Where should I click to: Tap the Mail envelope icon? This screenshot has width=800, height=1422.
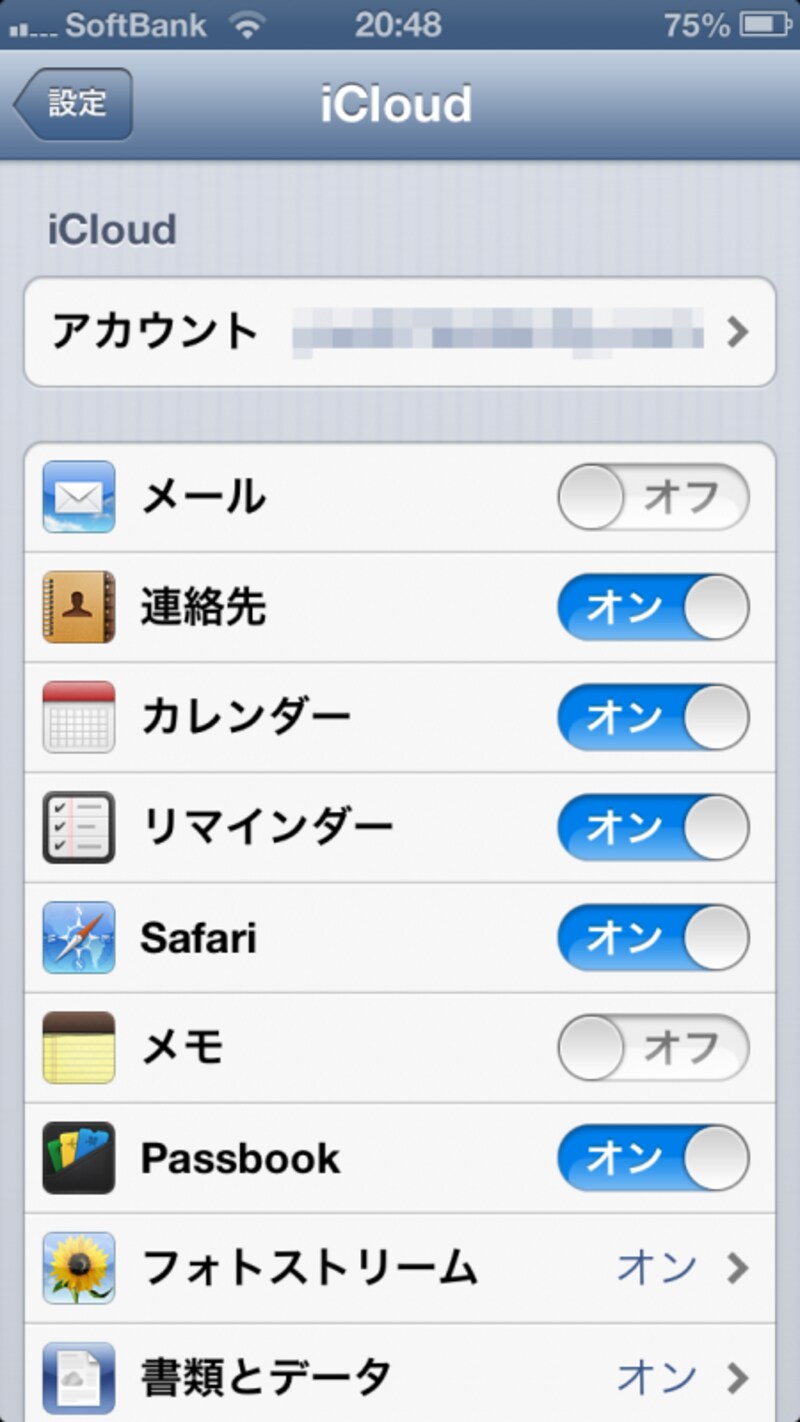pos(78,497)
